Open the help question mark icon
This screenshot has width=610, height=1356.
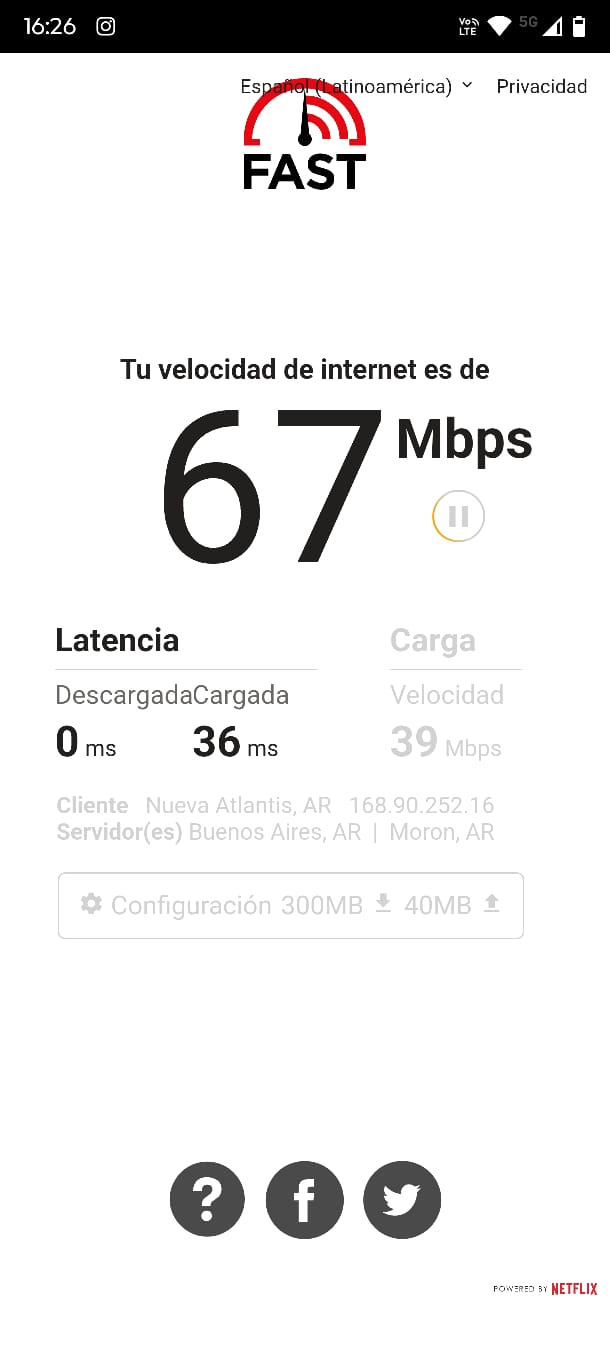(207, 1199)
